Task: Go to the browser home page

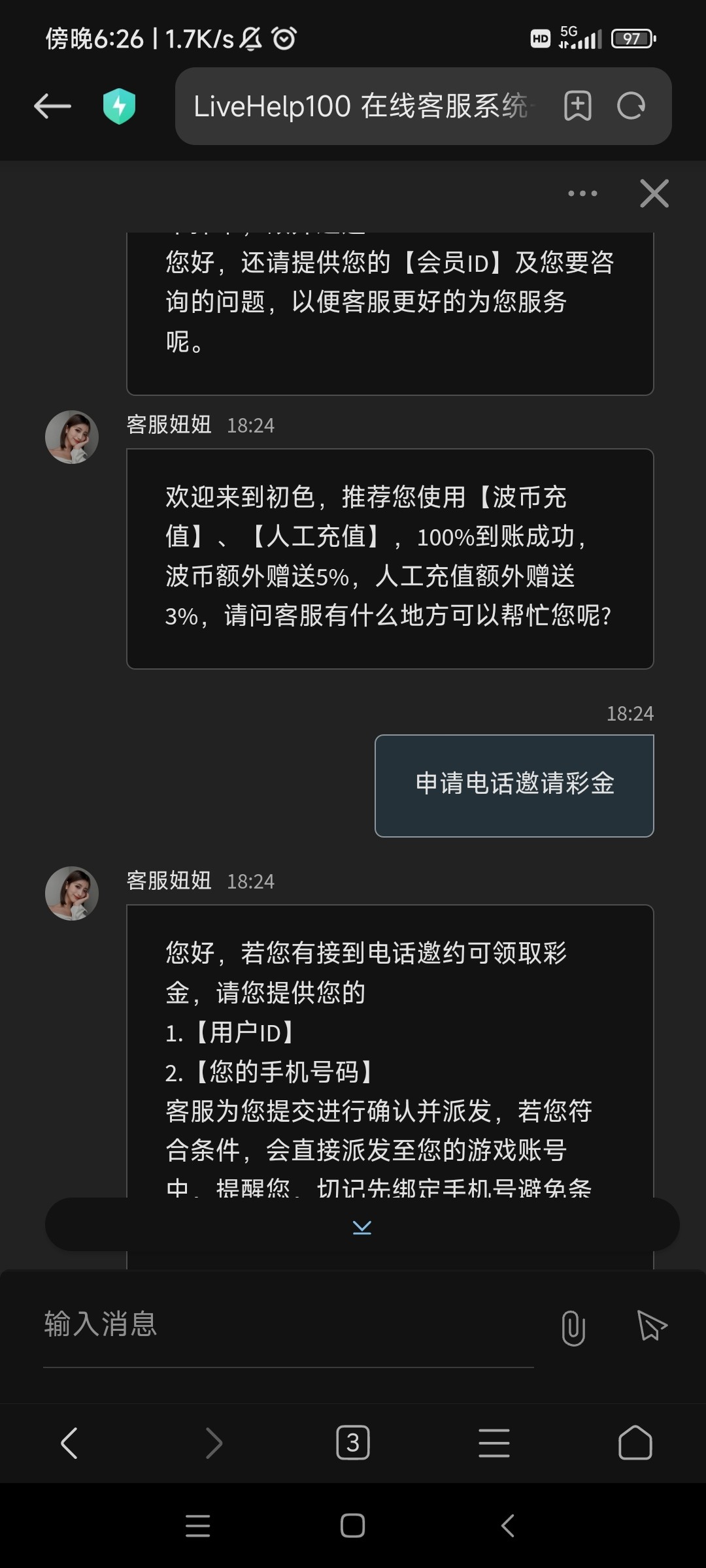Action: (x=635, y=1443)
